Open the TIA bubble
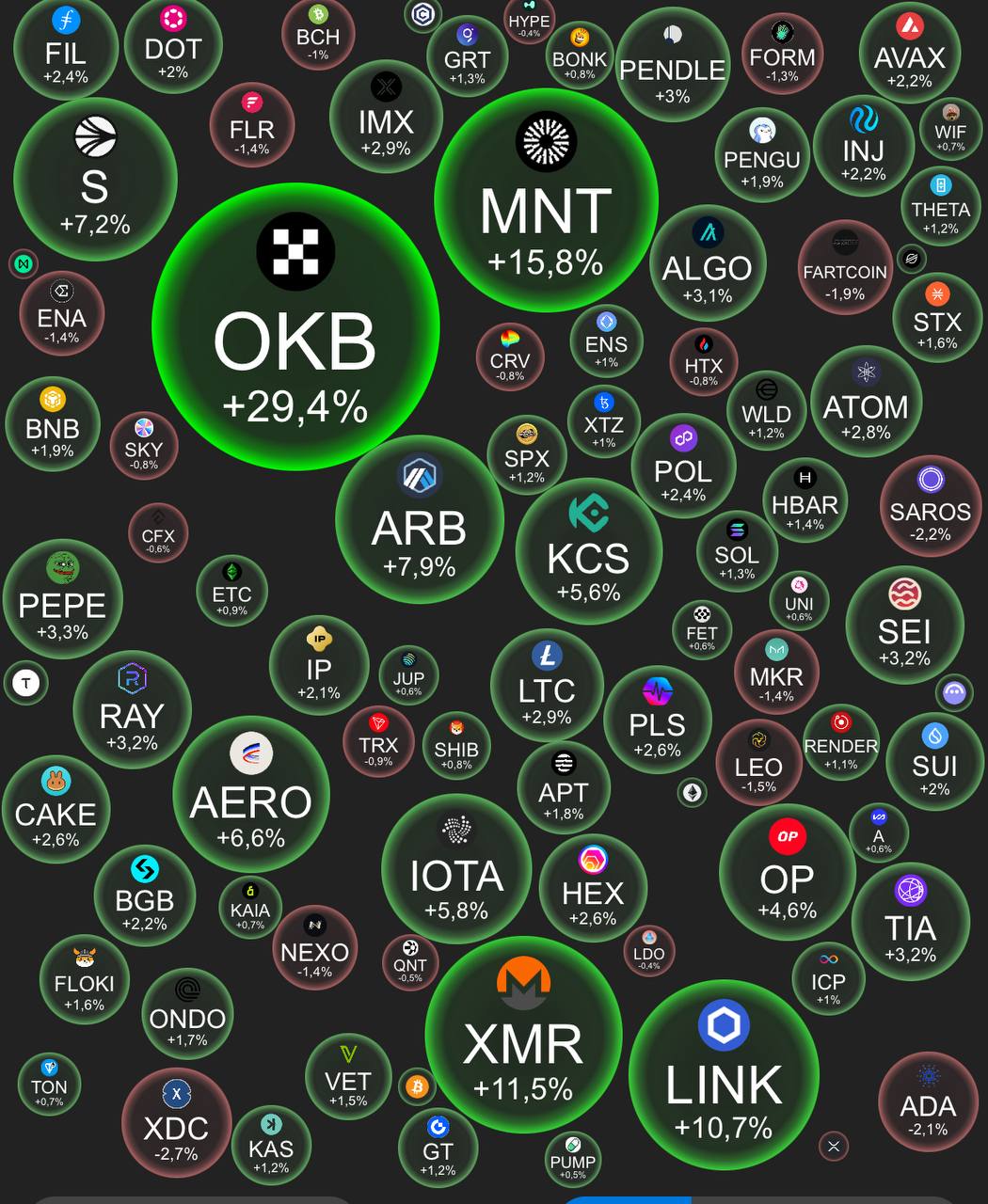 [x=910, y=922]
